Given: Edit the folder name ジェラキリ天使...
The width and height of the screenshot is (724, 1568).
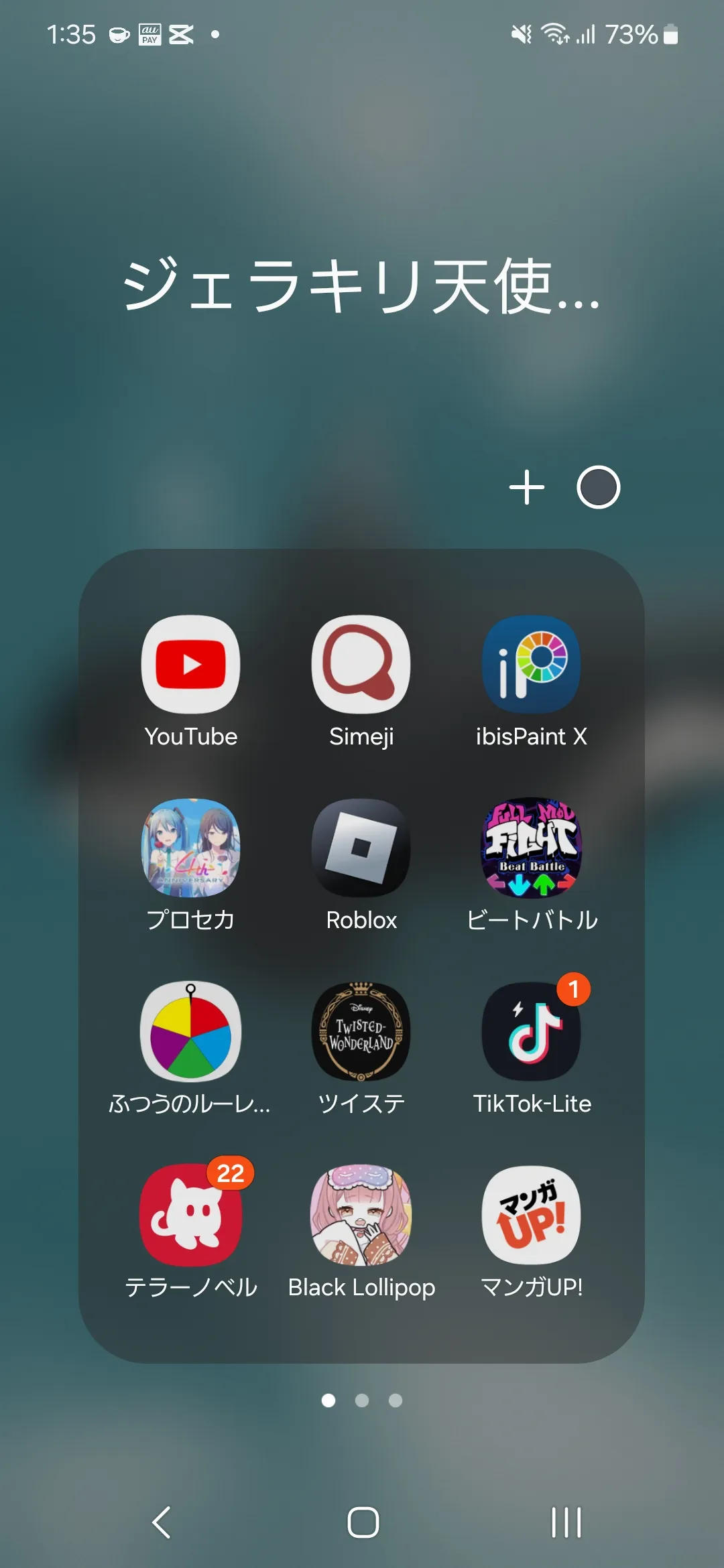Looking at the screenshot, I should 361,286.
